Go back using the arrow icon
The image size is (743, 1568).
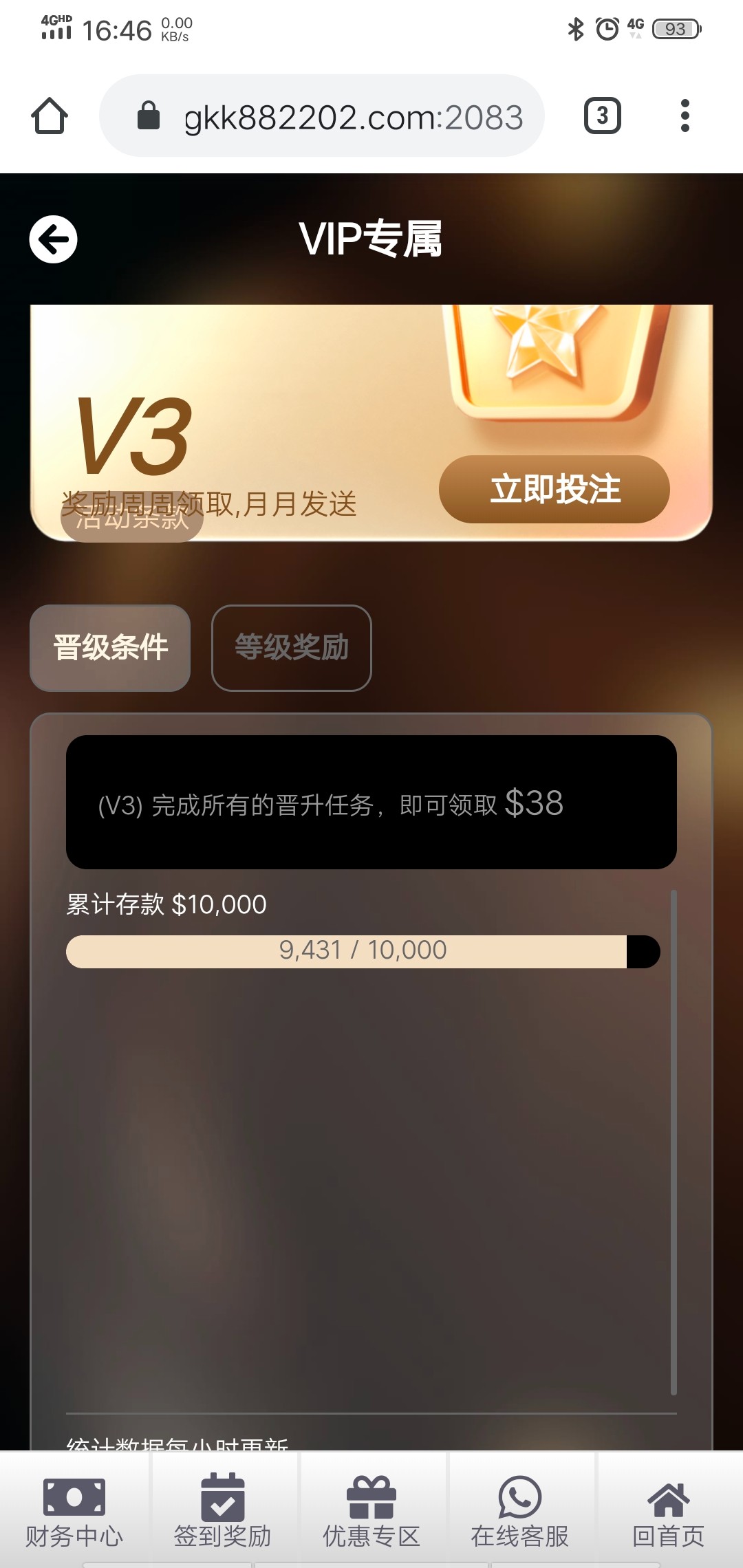pyautogui.click(x=53, y=239)
